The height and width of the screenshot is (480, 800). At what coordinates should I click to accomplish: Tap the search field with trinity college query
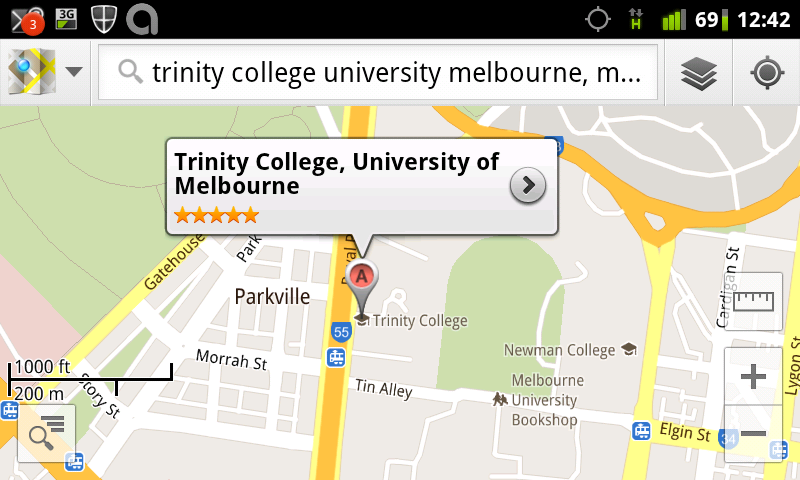point(380,72)
